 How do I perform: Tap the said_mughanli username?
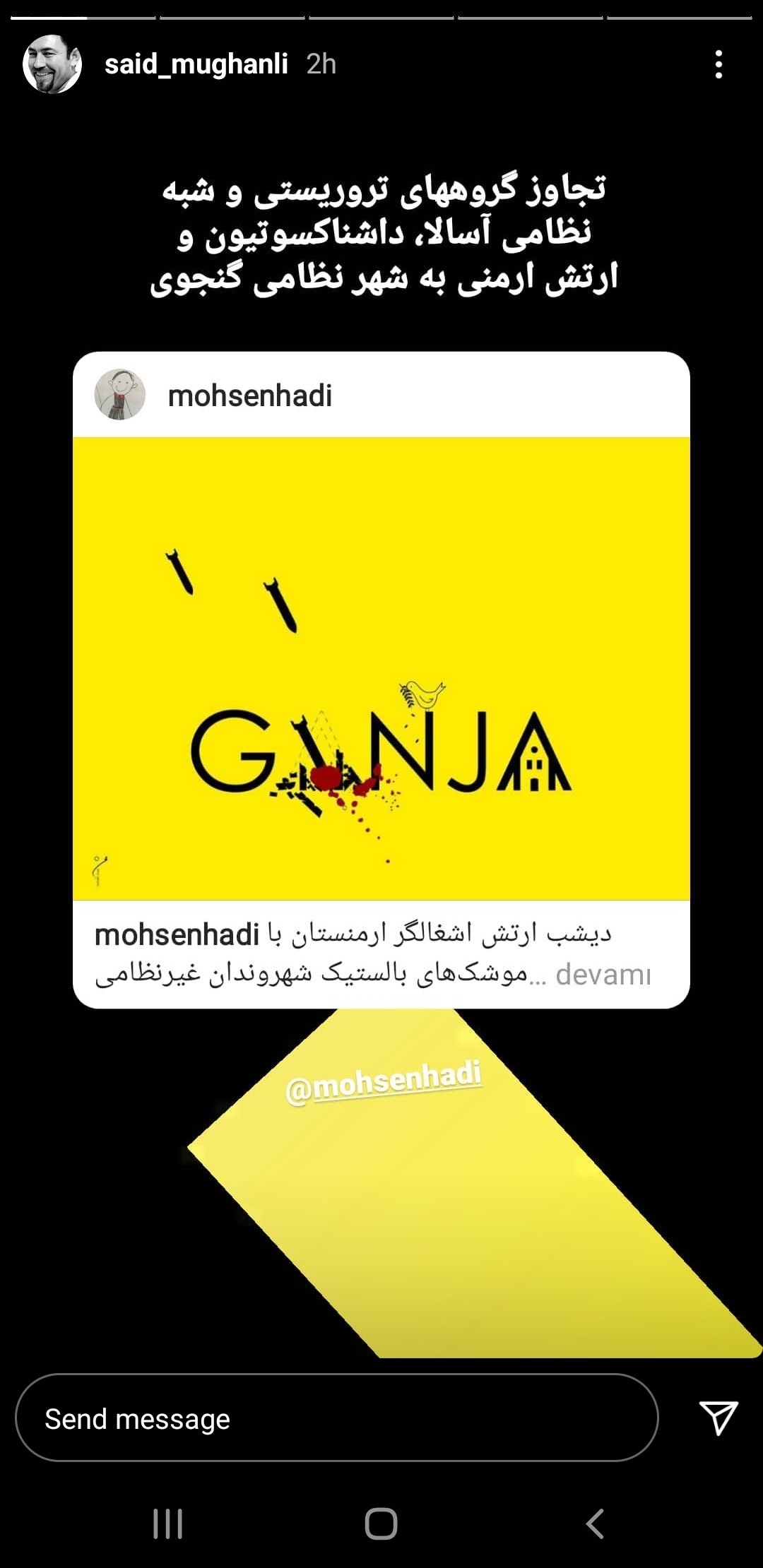click(196, 64)
